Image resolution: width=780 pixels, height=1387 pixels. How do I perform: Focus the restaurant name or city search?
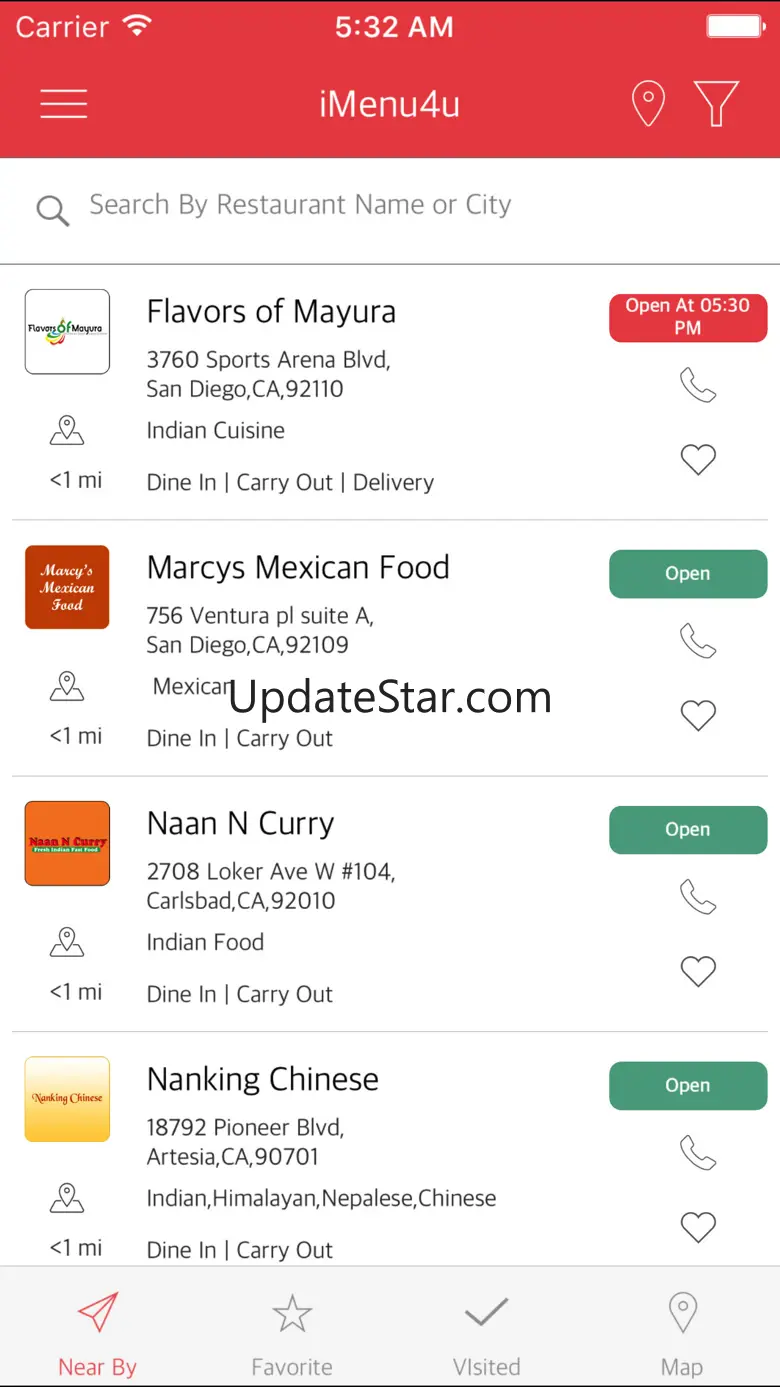click(390, 206)
